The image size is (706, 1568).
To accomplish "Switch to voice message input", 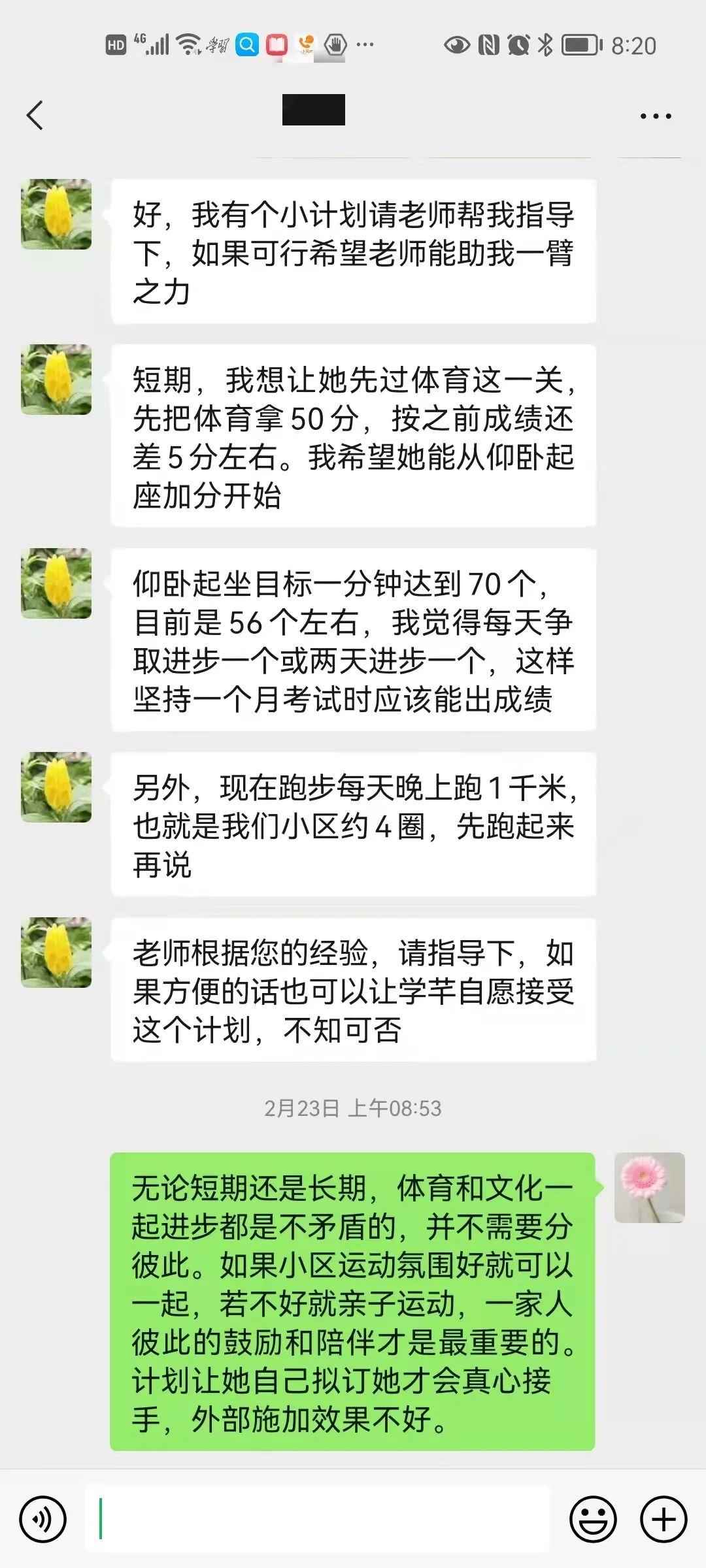I will coord(43,1520).
